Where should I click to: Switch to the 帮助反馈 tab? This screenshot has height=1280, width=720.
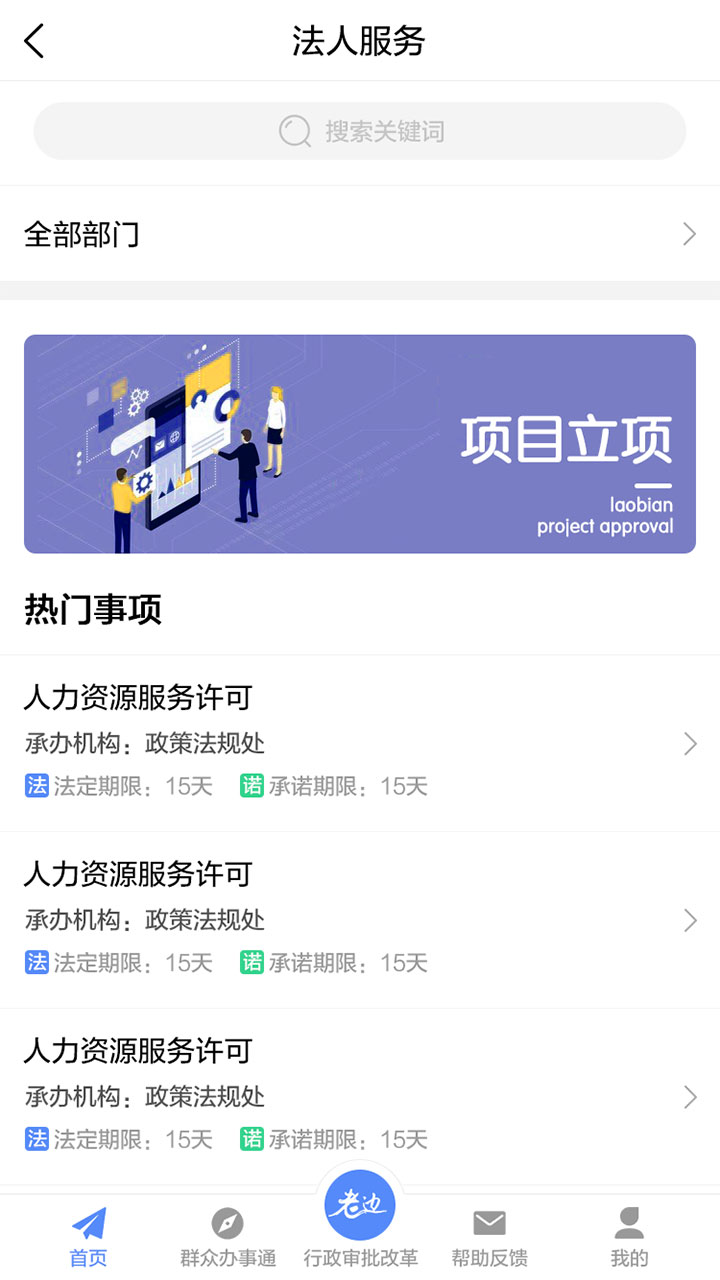coord(489,1237)
